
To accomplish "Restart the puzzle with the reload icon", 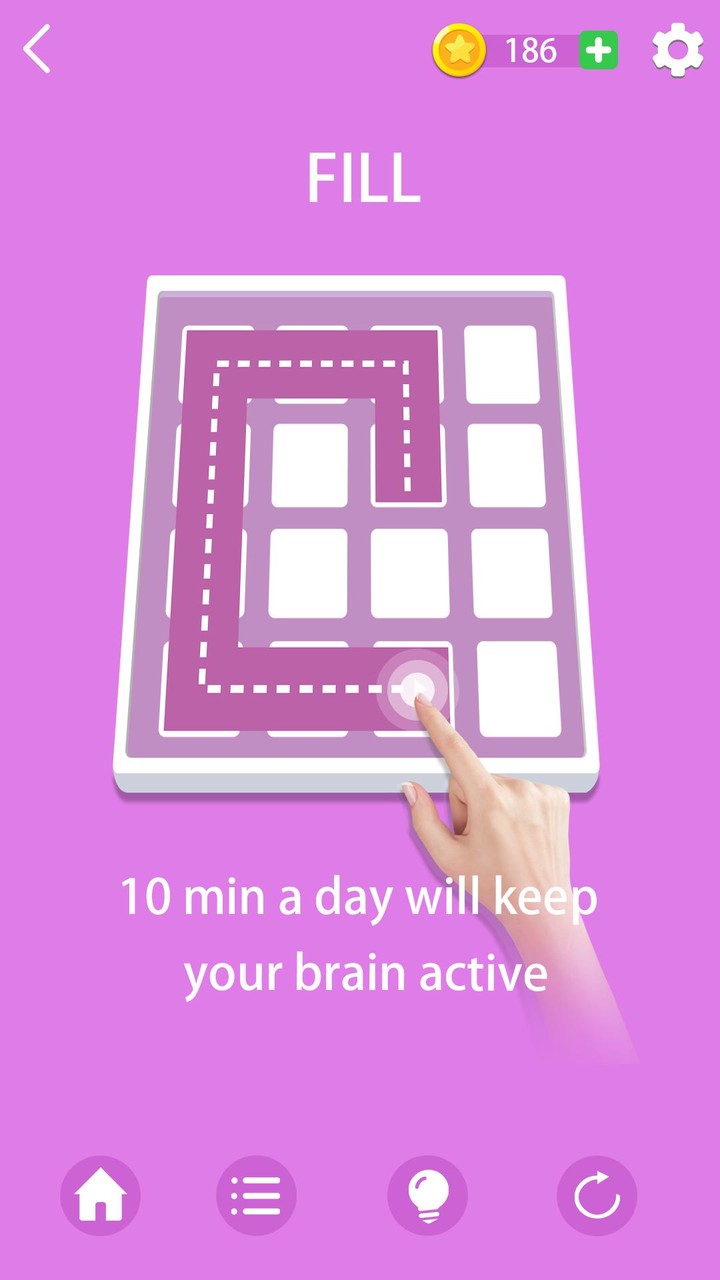I will pos(597,1195).
